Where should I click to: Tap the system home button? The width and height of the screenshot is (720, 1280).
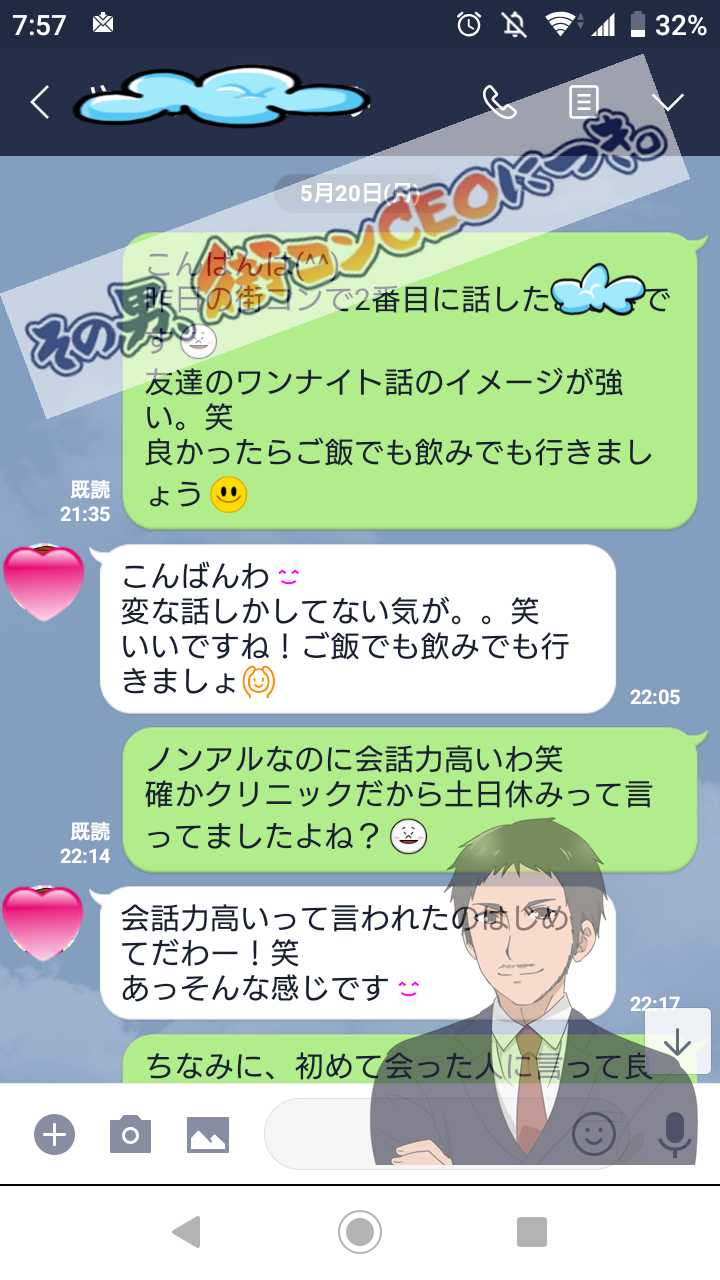click(x=360, y=1231)
